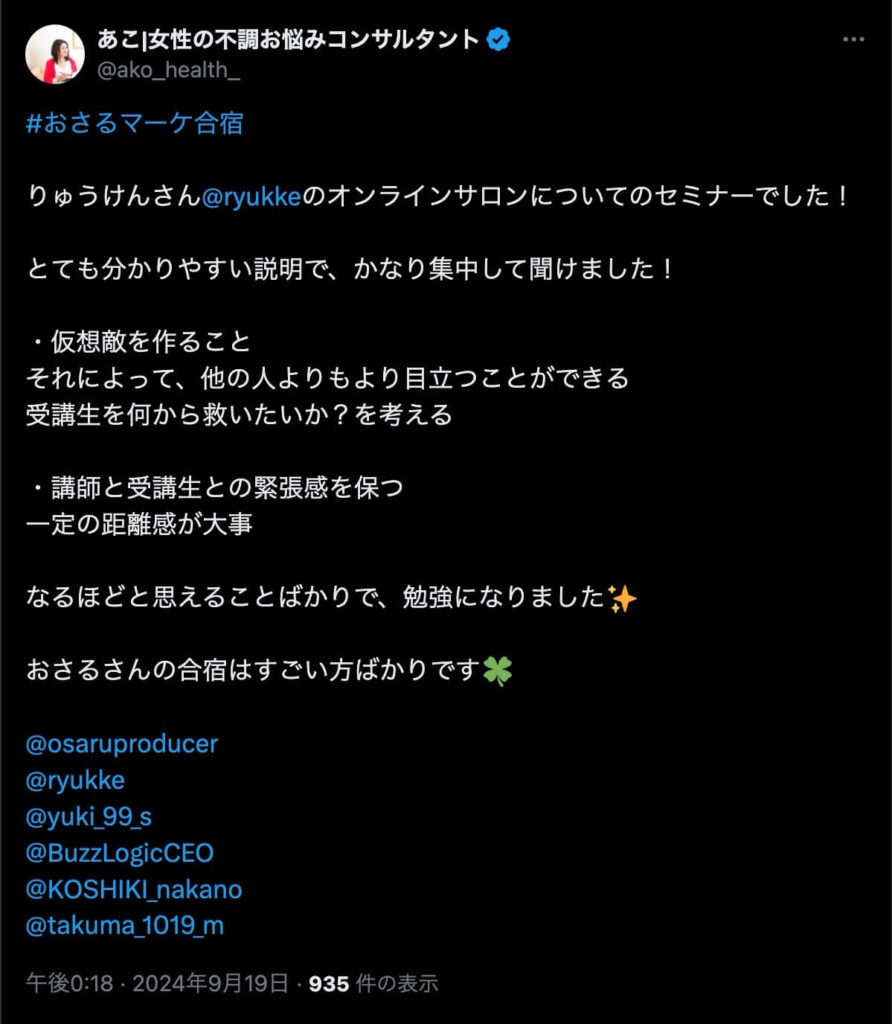Open the @ryukke mention inside the seminar sentence

point(251,197)
